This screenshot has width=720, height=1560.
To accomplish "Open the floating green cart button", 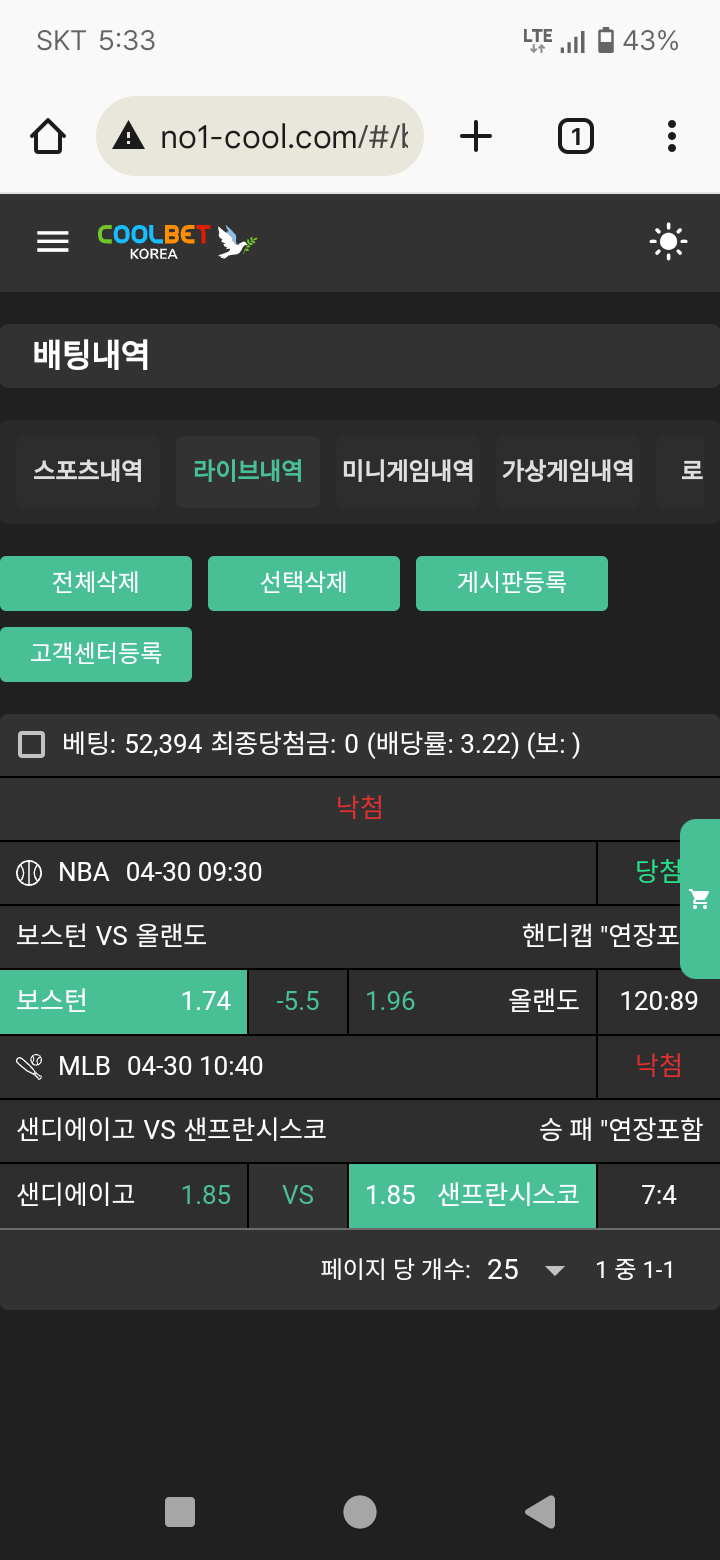I will pyautogui.click(x=701, y=898).
